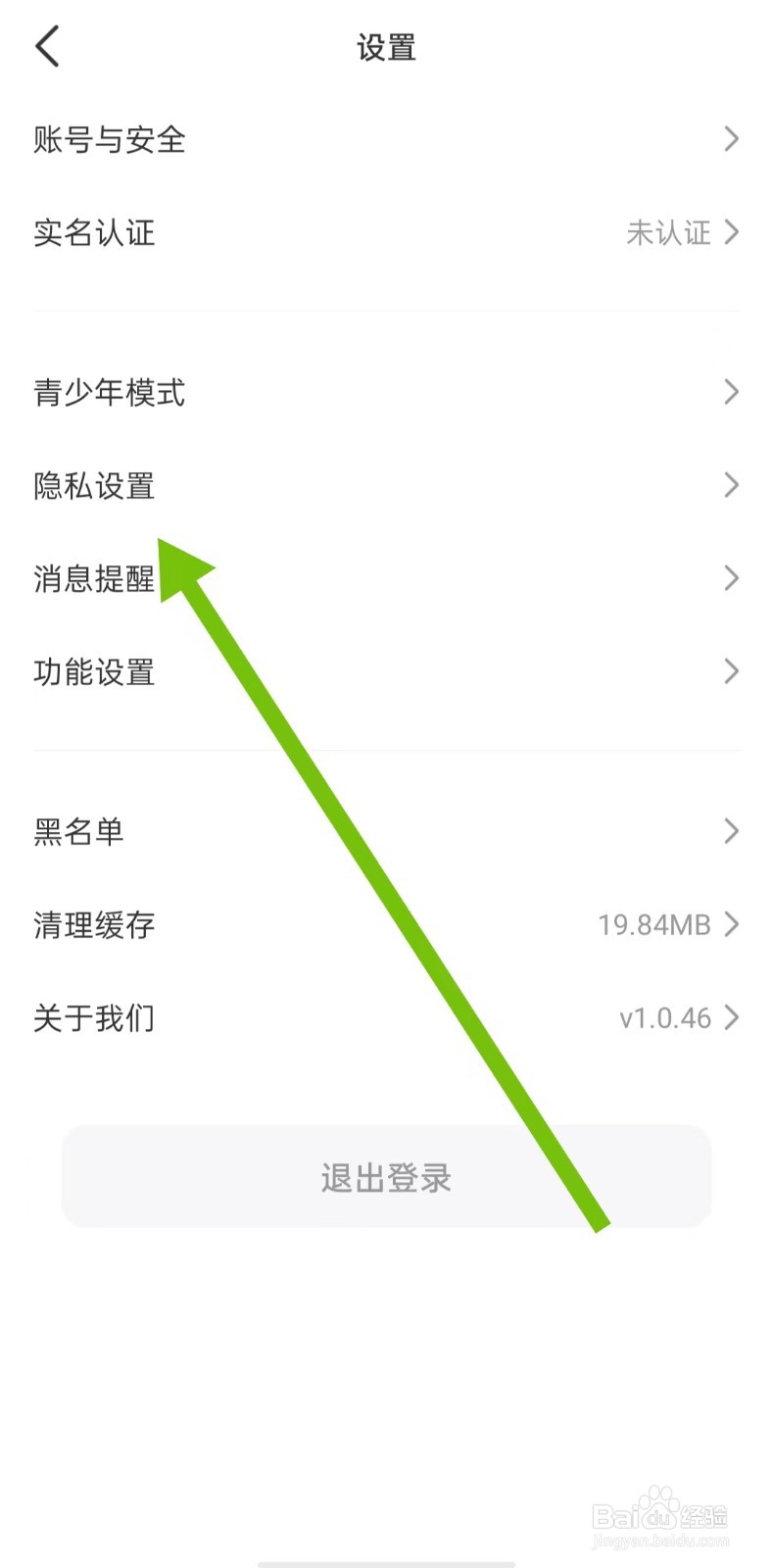Image resolution: width=773 pixels, height=1568 pixels.
Task: Open 账号与安全 (Account & Security) settings
Action: [x=109, y=139]
